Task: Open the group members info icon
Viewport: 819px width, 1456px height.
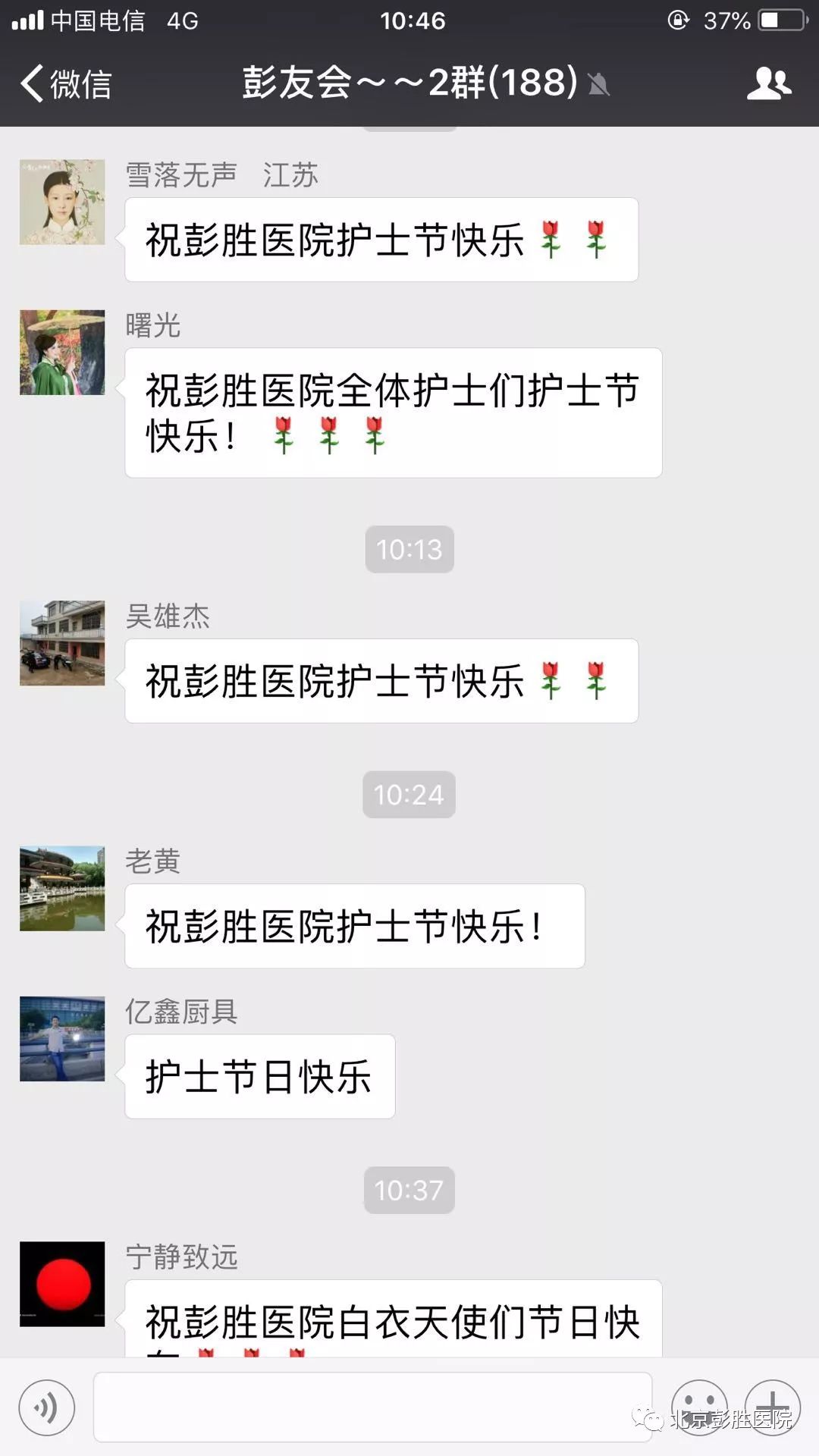Action: point(768,83)
